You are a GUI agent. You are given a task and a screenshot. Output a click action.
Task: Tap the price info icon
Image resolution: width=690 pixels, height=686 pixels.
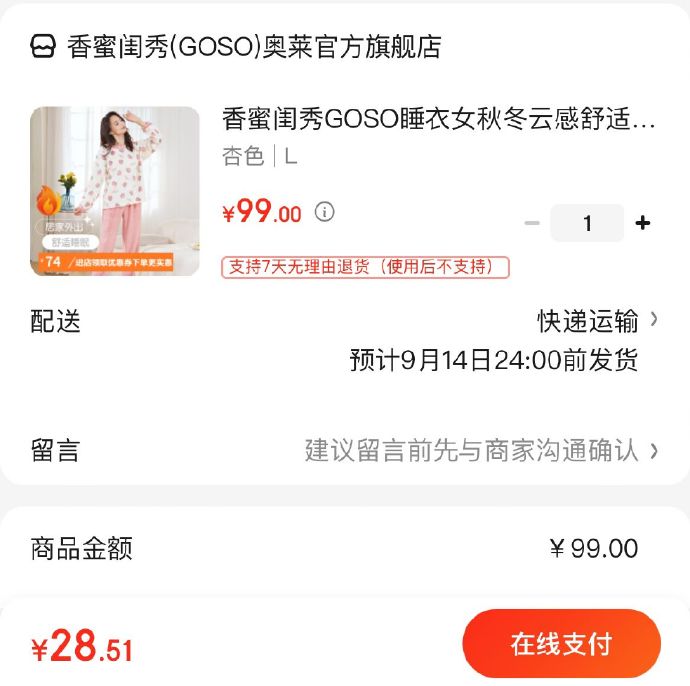(x=325, y=212)
